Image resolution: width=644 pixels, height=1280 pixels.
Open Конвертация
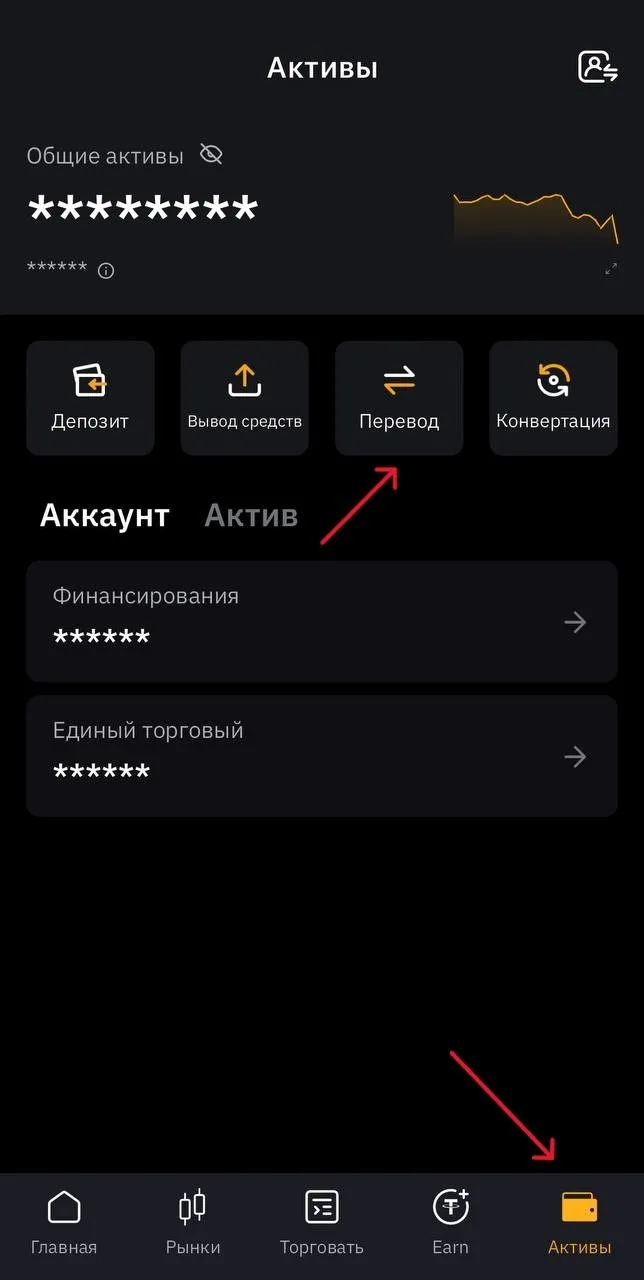[x=553, y=398]
